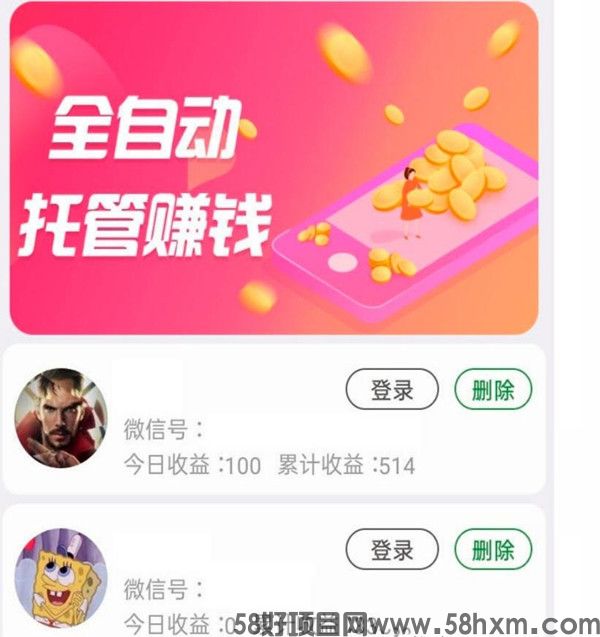Tap 删除 for the Doctor Strange avatar account
The width and height of the screenshot is (600, 637).
[x=493, y=390]
